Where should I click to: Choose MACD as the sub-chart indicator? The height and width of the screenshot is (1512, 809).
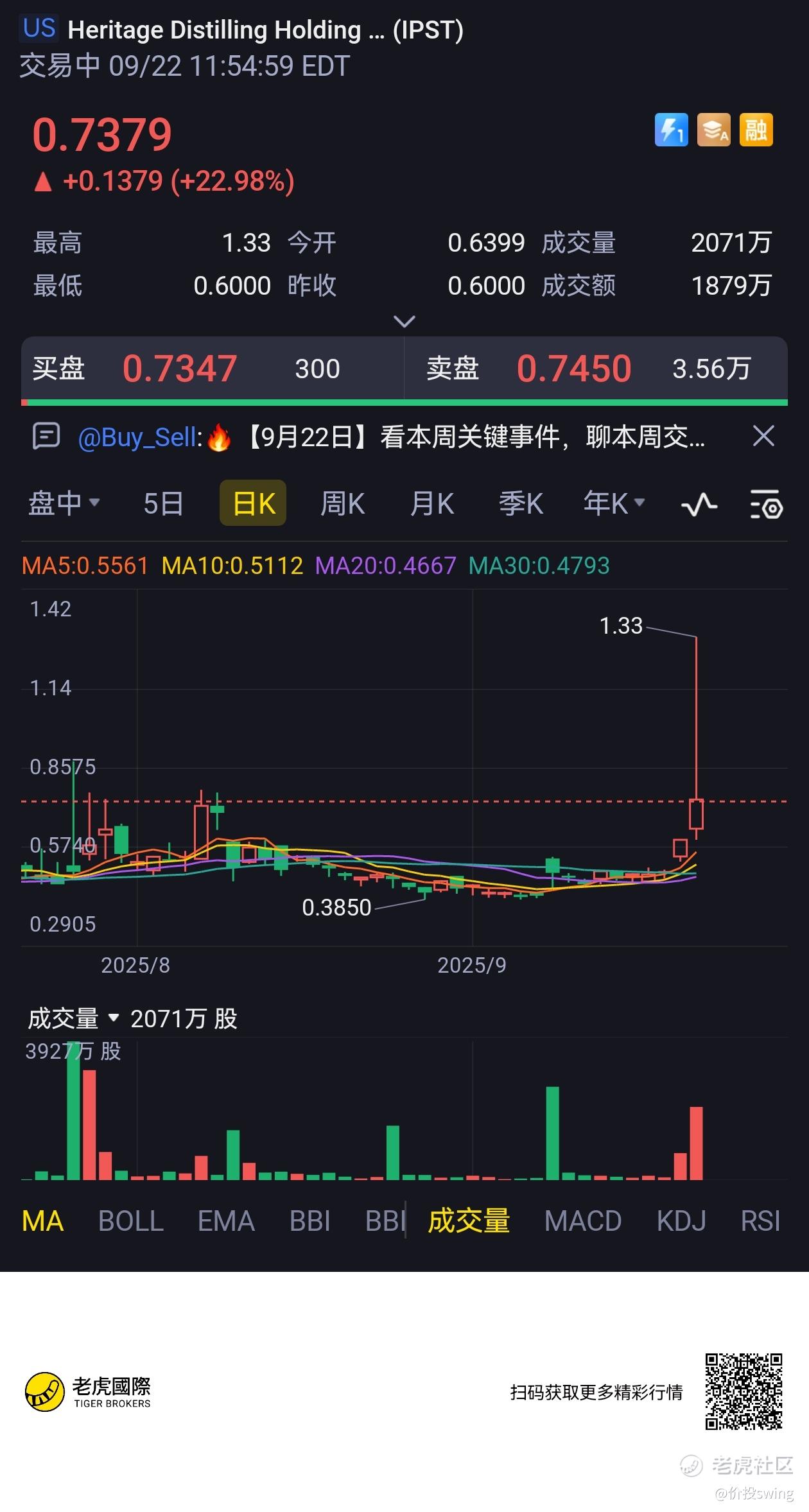point(582,1221)
